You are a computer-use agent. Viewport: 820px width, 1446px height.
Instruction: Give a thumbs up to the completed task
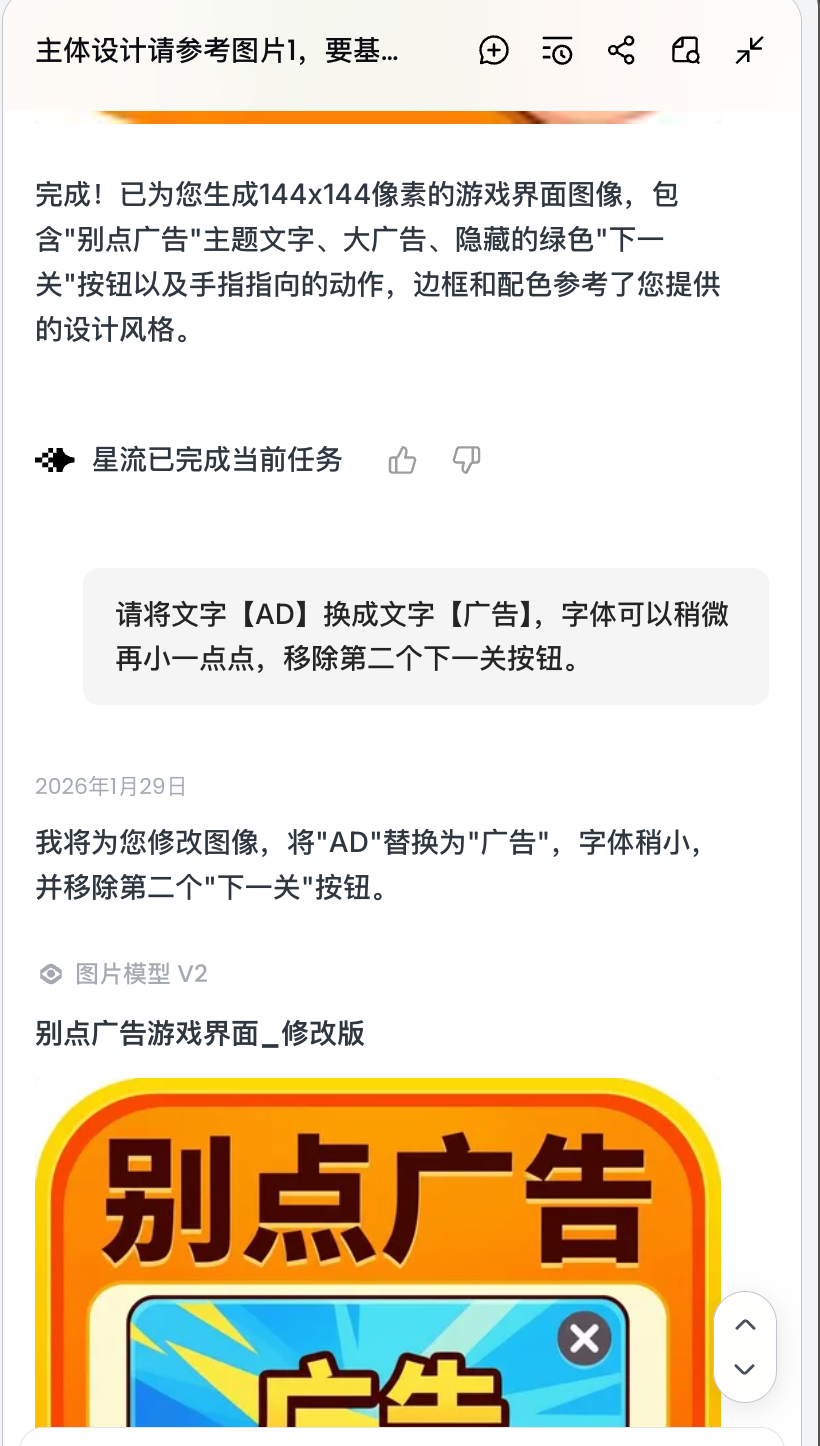coord(402,460)
